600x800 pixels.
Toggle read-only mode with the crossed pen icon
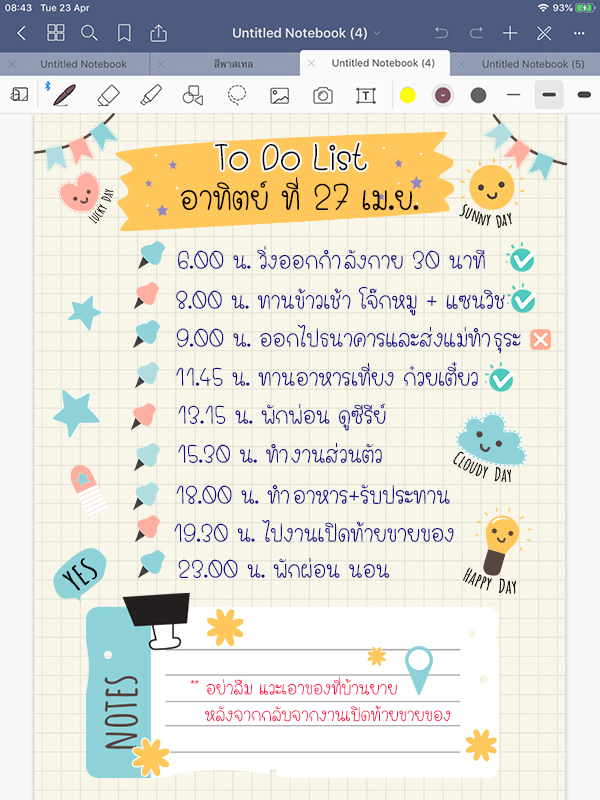(544, 33)
